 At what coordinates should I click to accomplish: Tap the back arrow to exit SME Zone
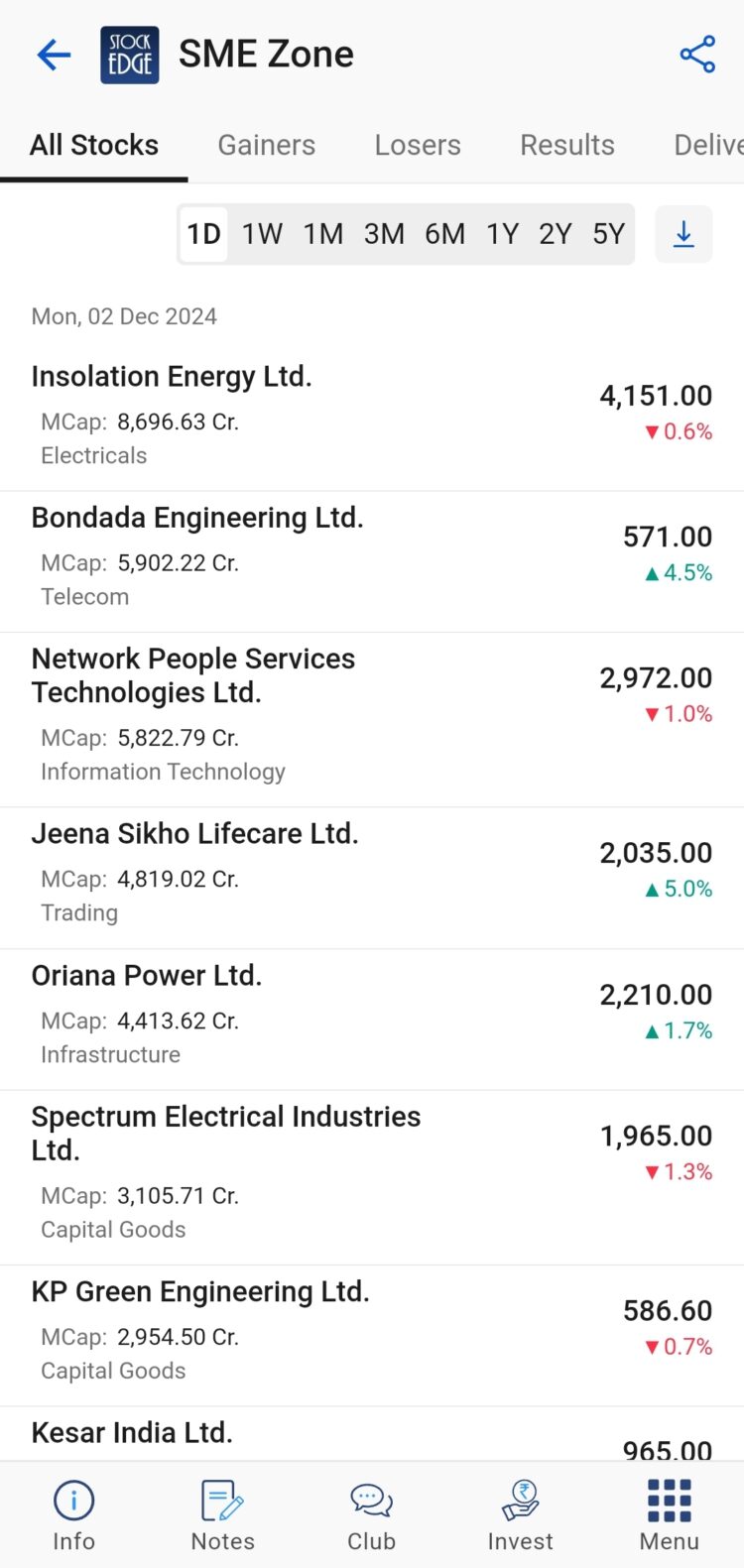pyautogui.click(x=53, y=55)
